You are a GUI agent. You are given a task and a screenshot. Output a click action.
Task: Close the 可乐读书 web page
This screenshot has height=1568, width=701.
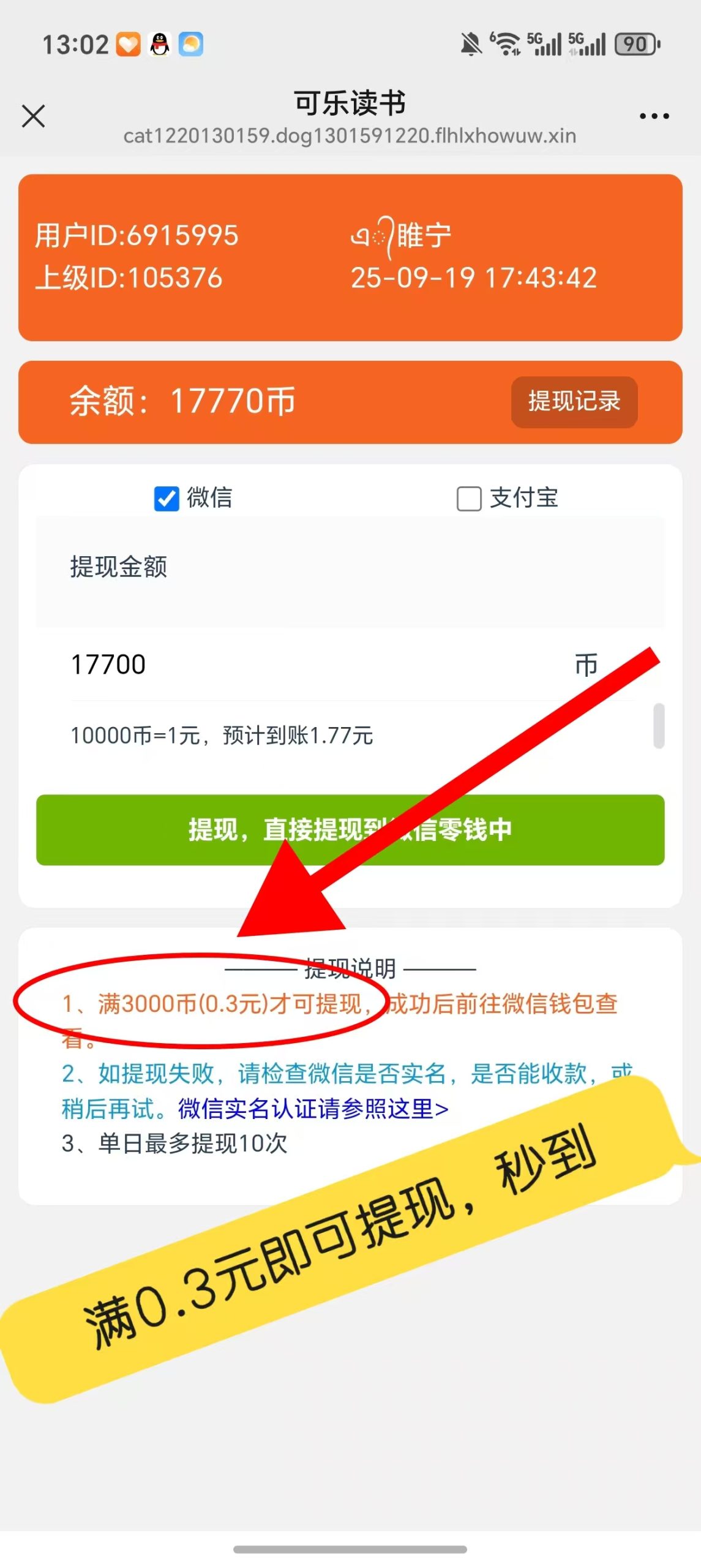click(x=33, y=116)
